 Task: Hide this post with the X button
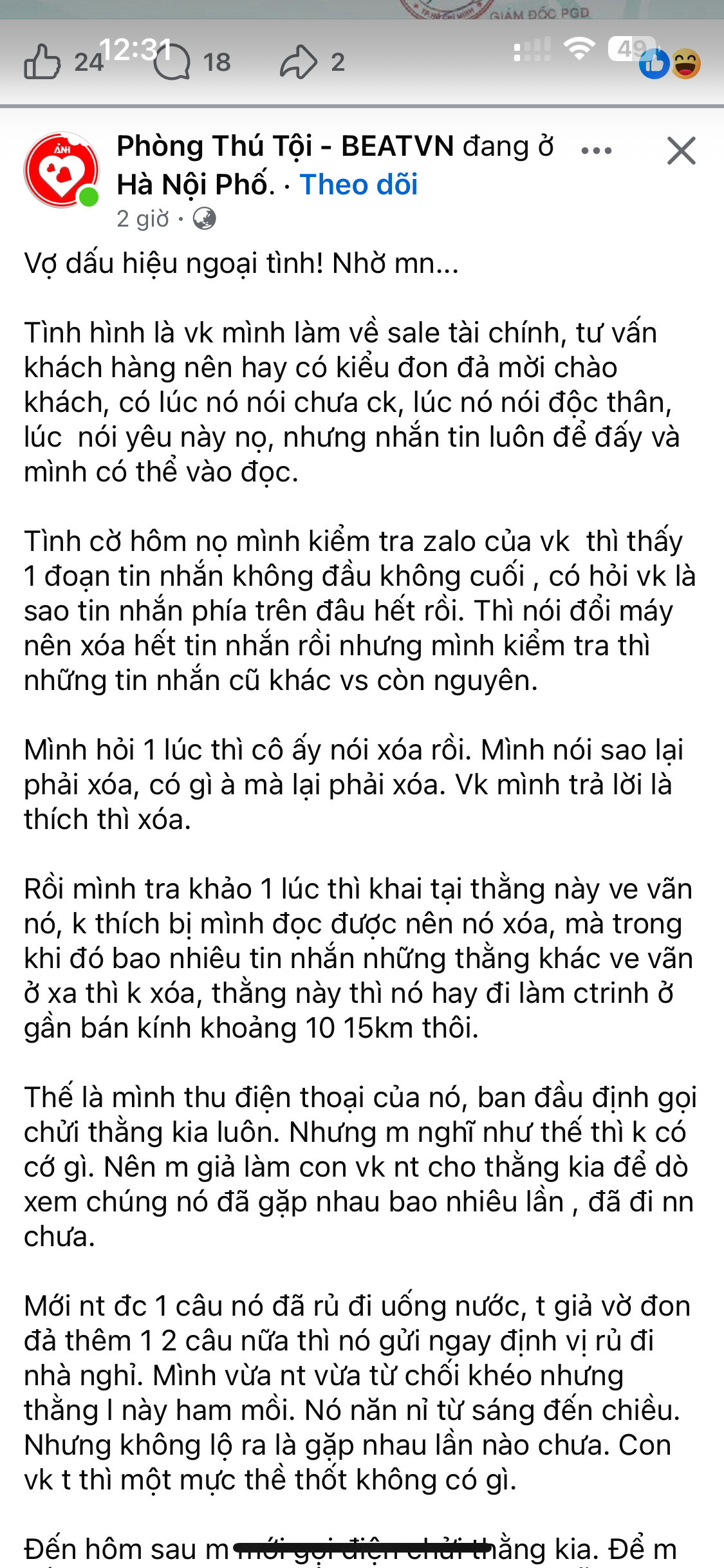point(682,151)
